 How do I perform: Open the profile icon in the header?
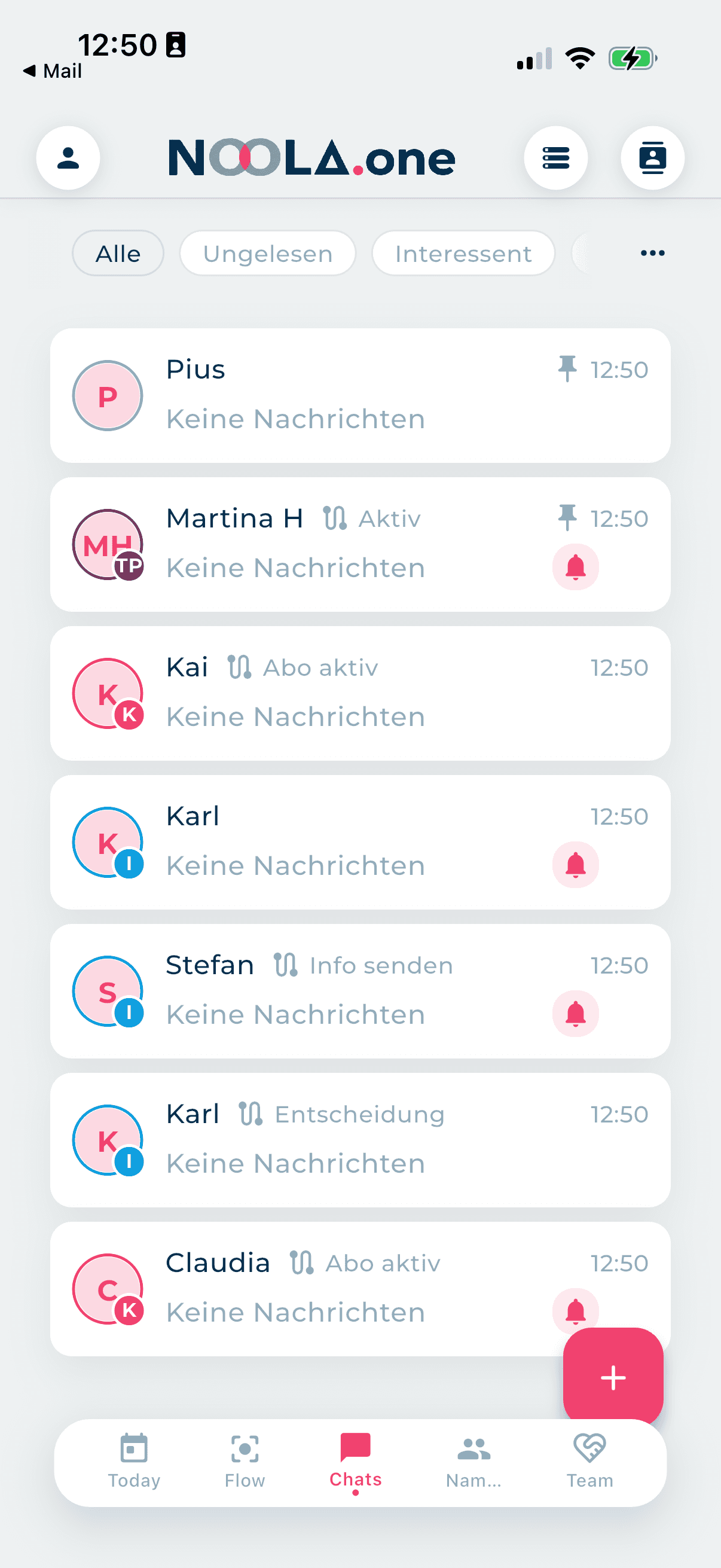[x=68, y=158]
